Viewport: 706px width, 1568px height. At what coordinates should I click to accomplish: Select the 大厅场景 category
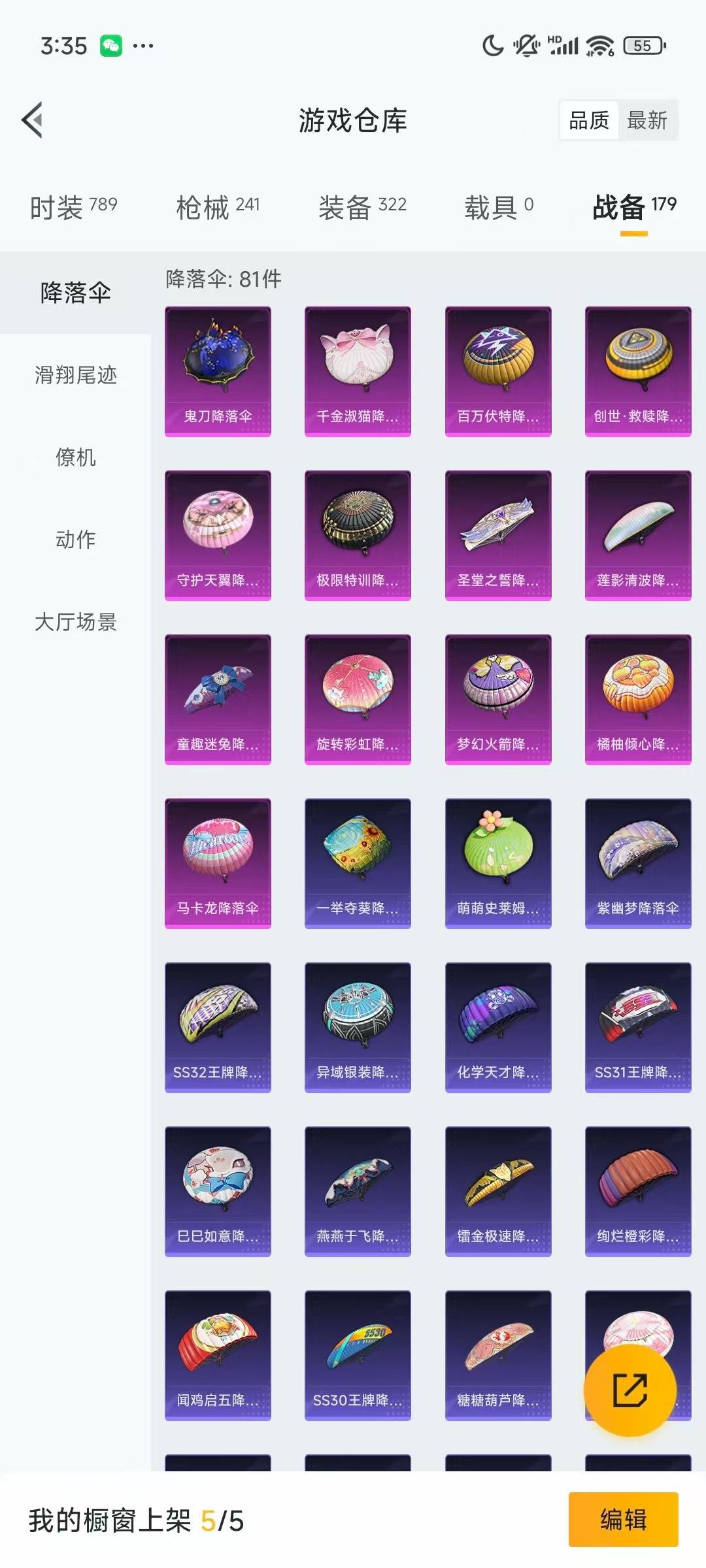(76, 622)
